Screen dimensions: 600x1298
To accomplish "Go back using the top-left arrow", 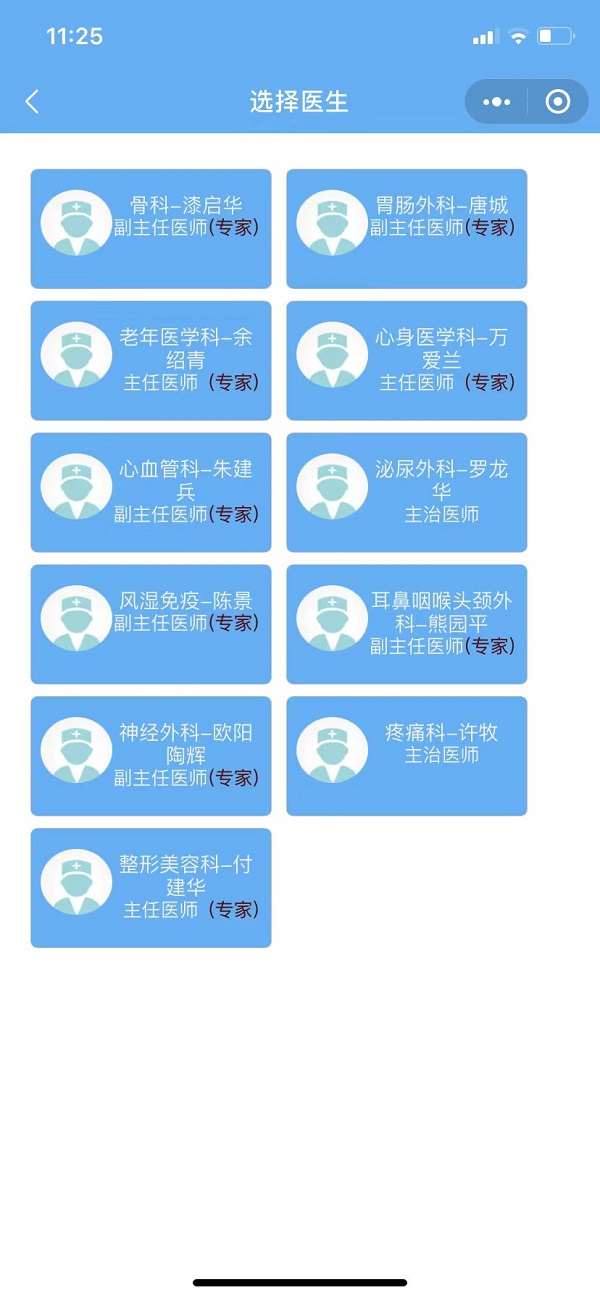I will [32, 101].
